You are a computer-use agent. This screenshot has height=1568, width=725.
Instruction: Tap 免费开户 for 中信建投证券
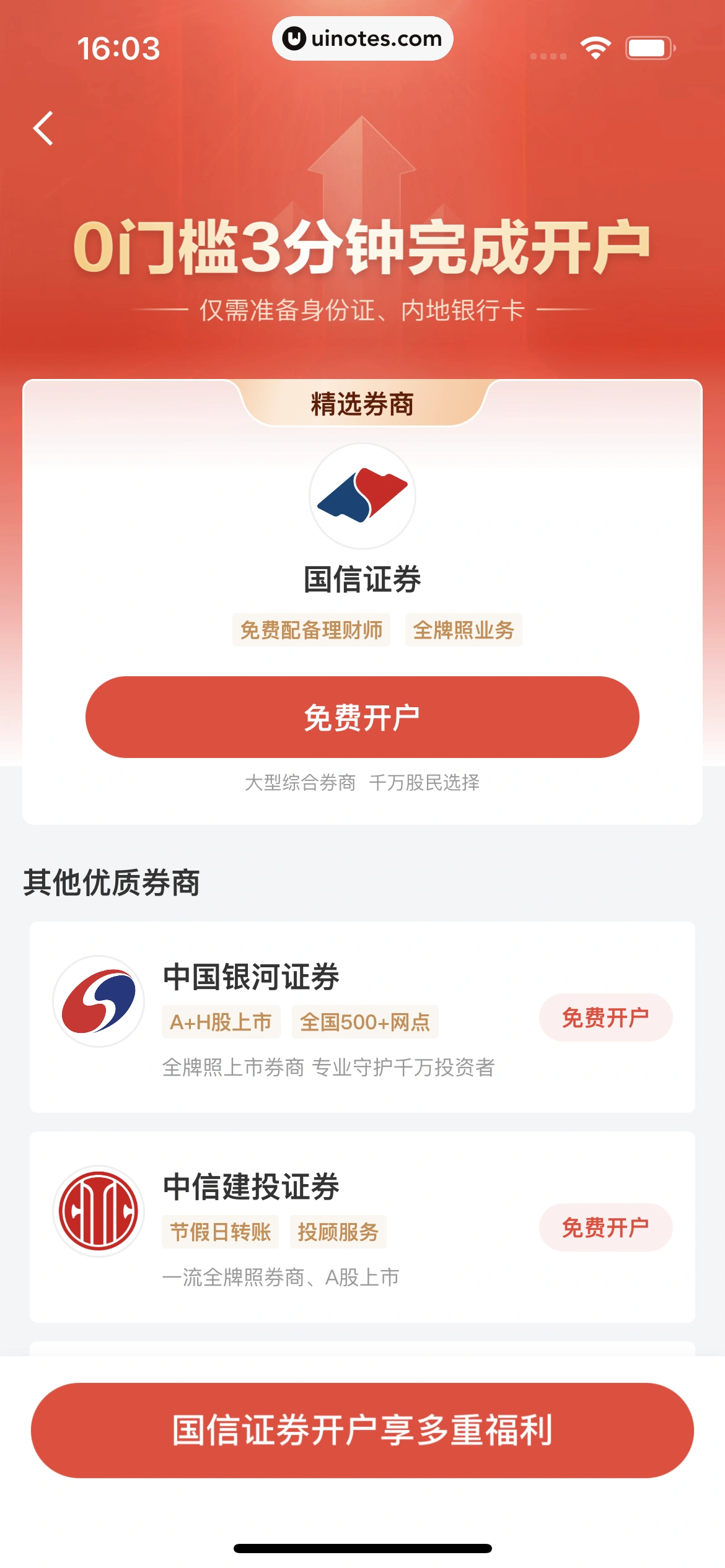coord(605,1227)
